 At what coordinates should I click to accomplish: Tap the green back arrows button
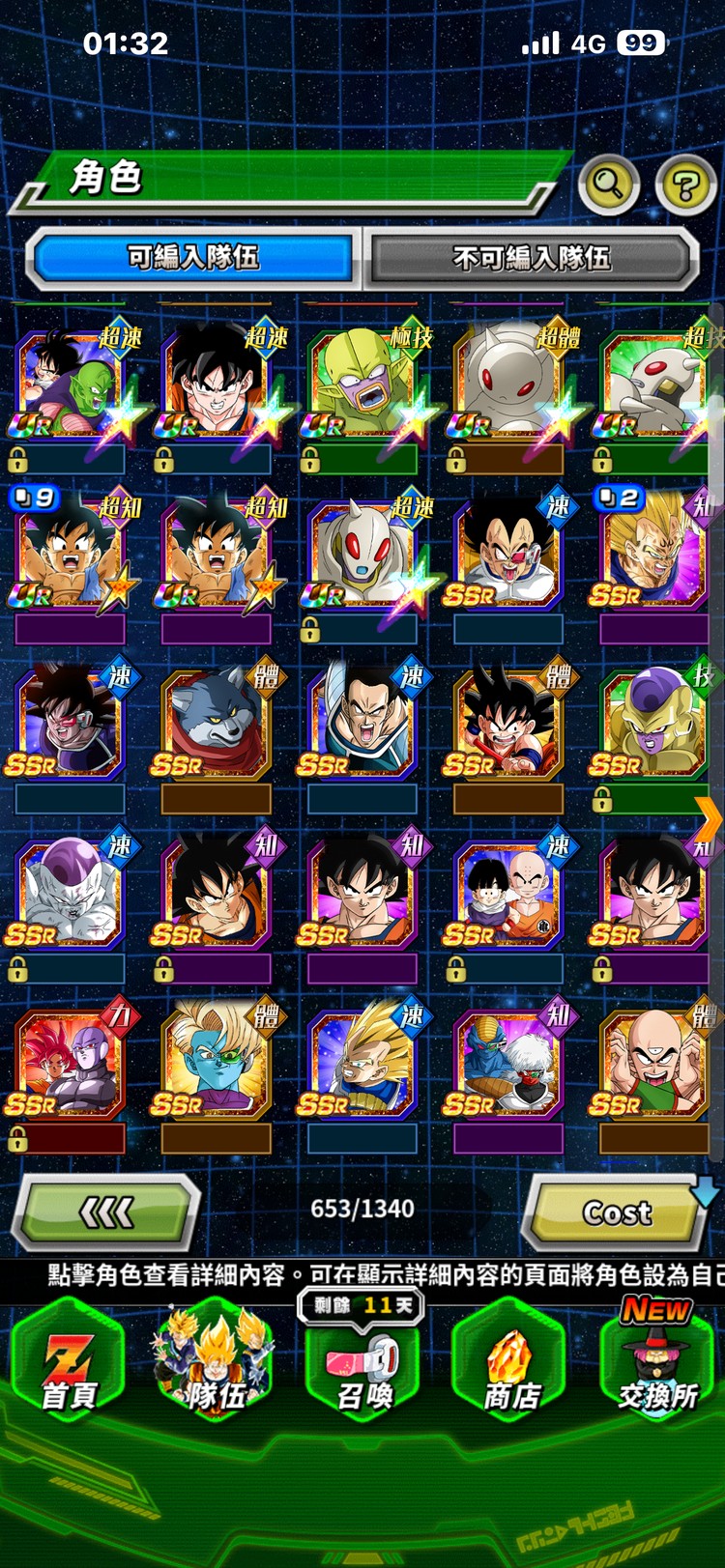[106, 1212]
